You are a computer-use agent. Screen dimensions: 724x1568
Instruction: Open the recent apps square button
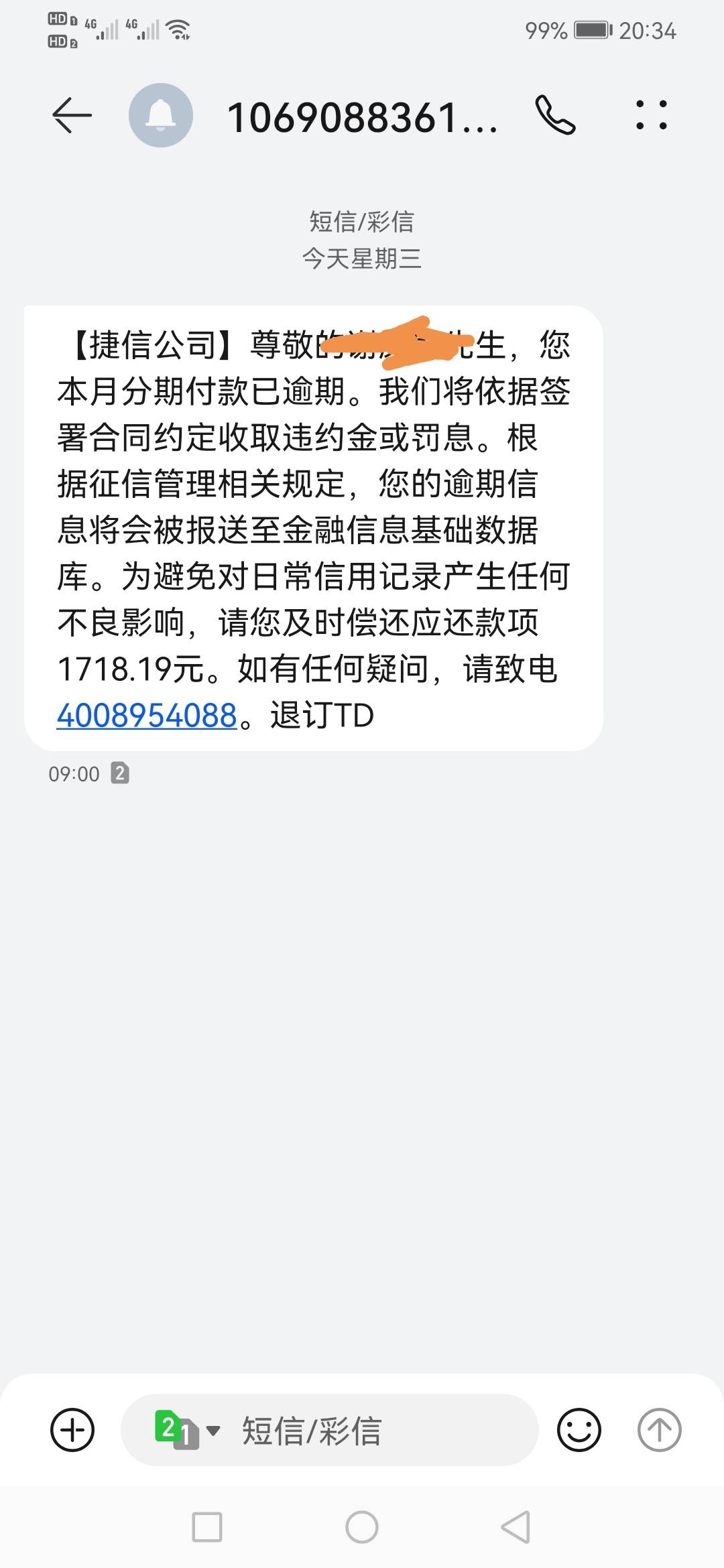(207, 1528)
